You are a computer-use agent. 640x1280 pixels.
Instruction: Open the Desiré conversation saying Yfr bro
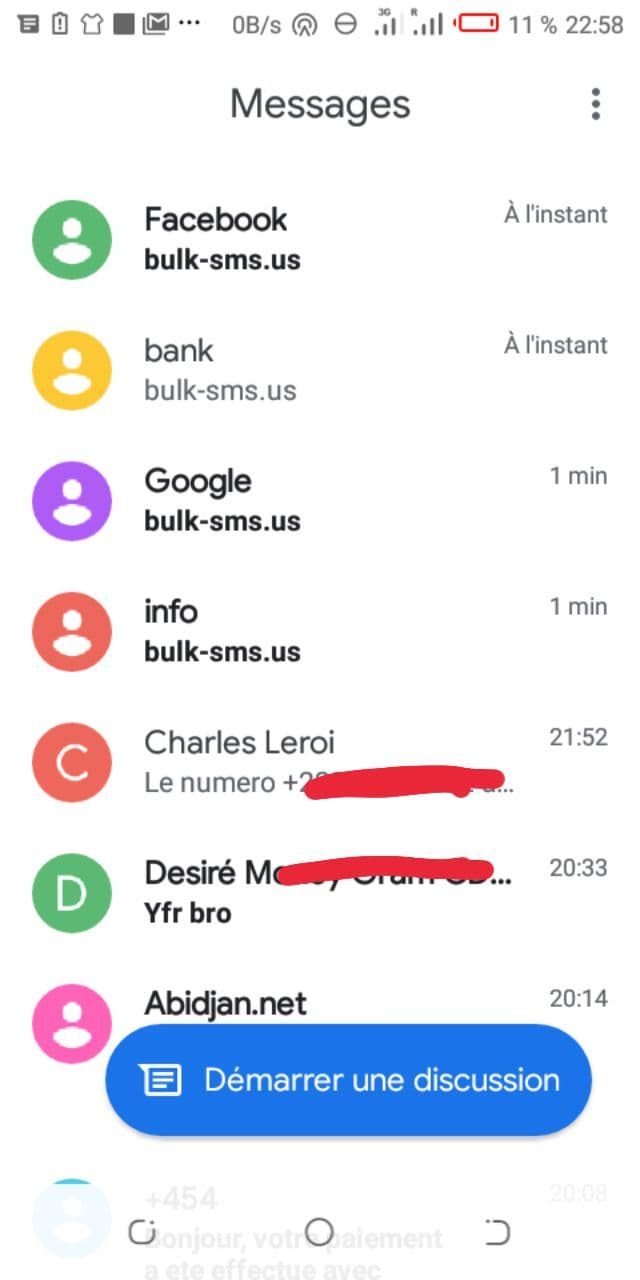pos(320,892)
